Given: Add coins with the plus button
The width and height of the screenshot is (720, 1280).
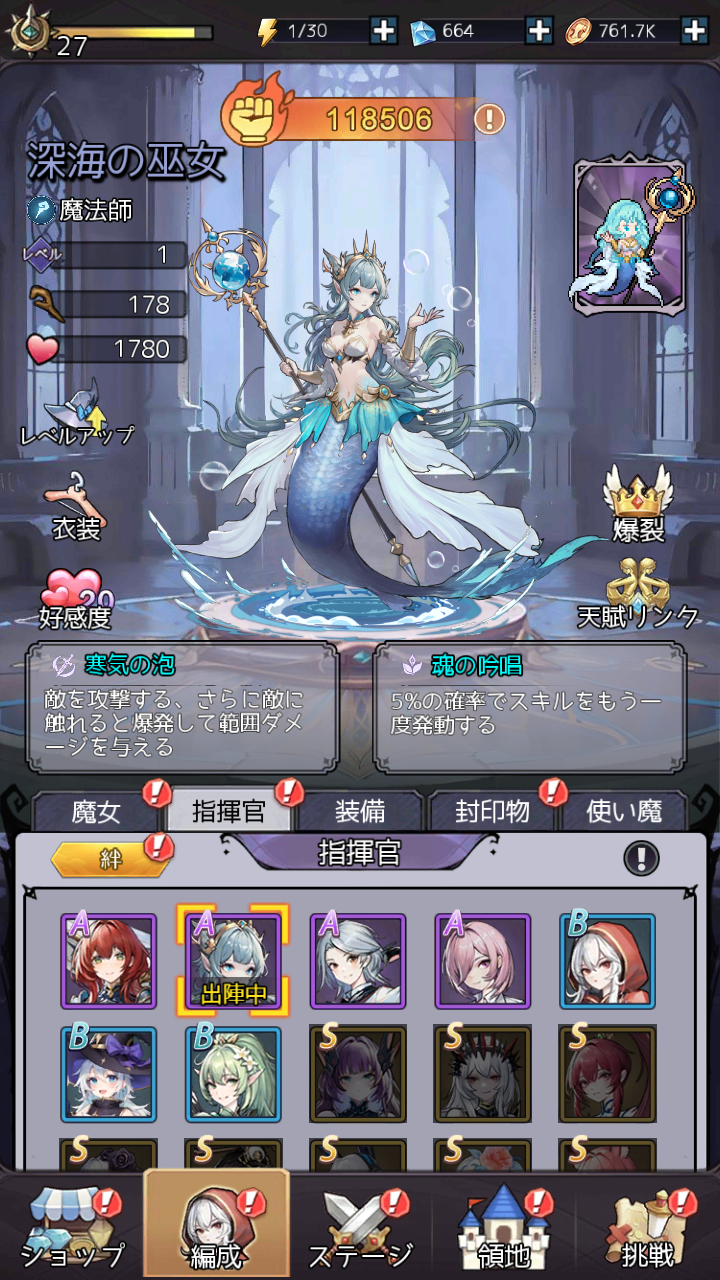Looking at the screenshot, I should tap(694, 31).
